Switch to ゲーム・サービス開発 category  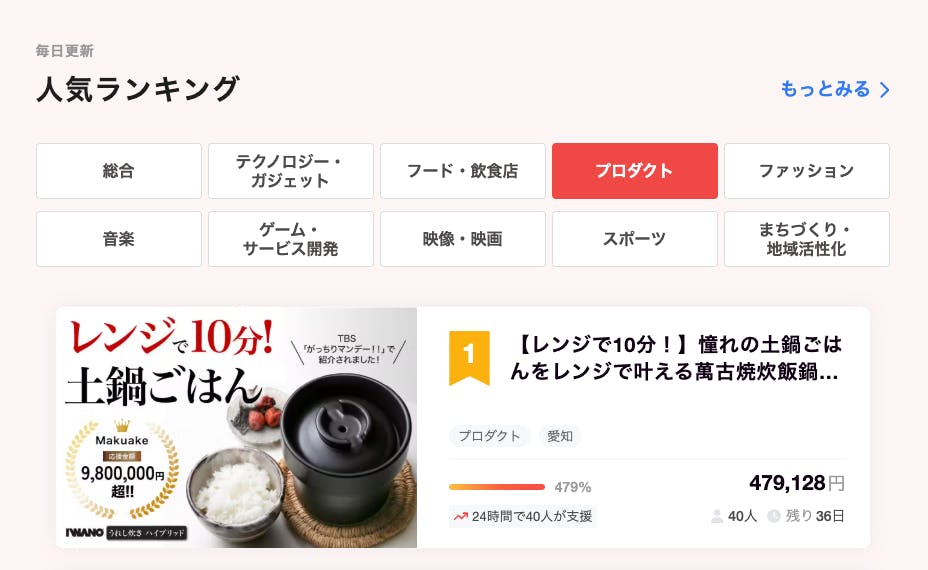[290, 239]
